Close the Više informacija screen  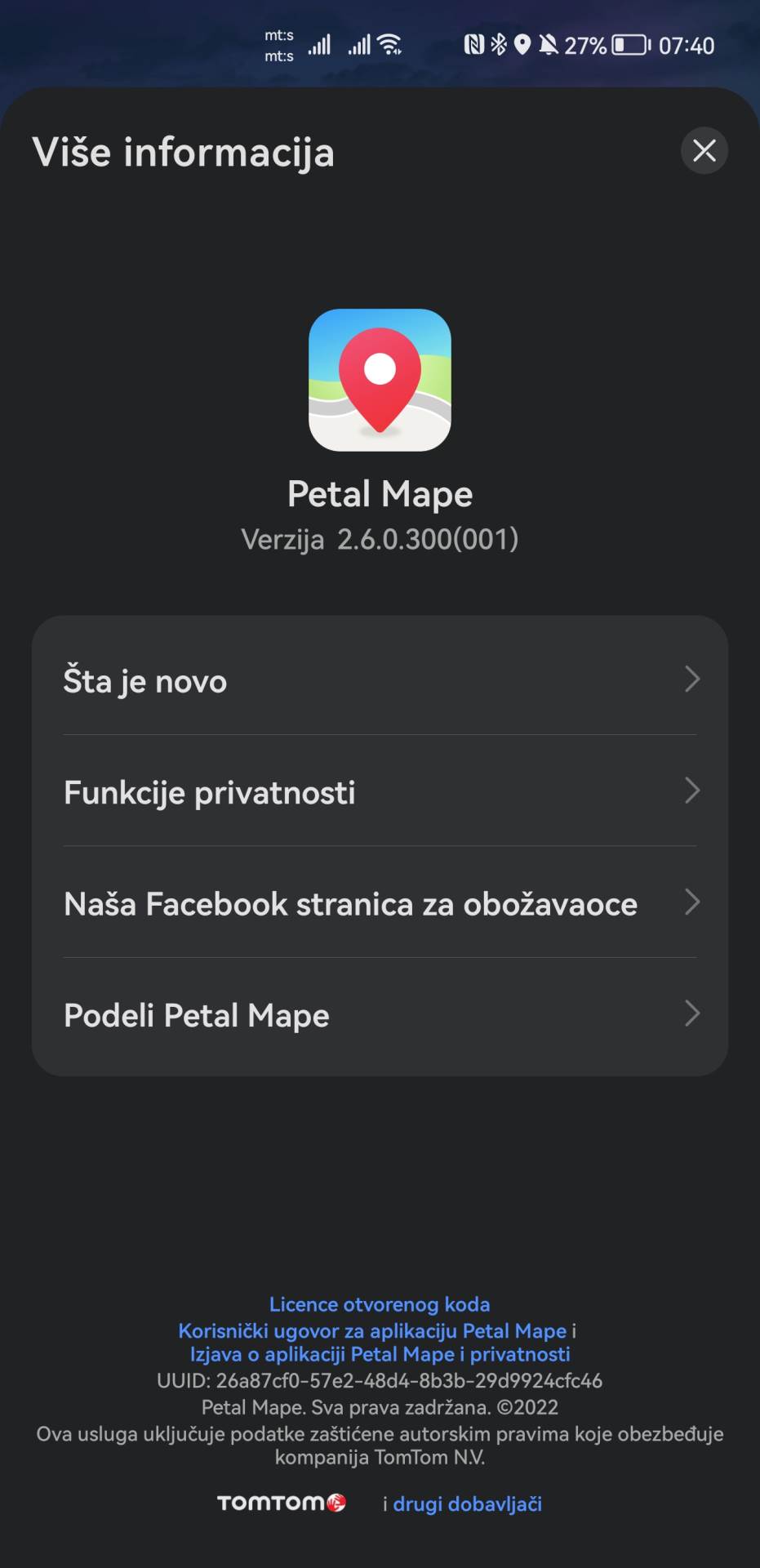click(x=704, y=150)
